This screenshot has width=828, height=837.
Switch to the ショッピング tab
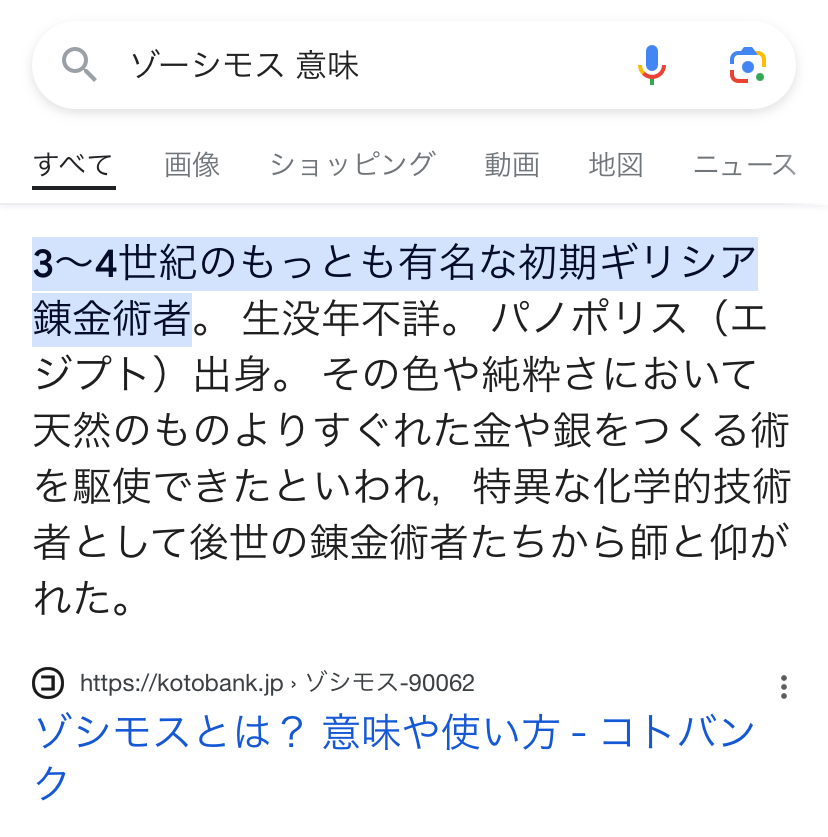pyautogui.click(x=352, y=165)
